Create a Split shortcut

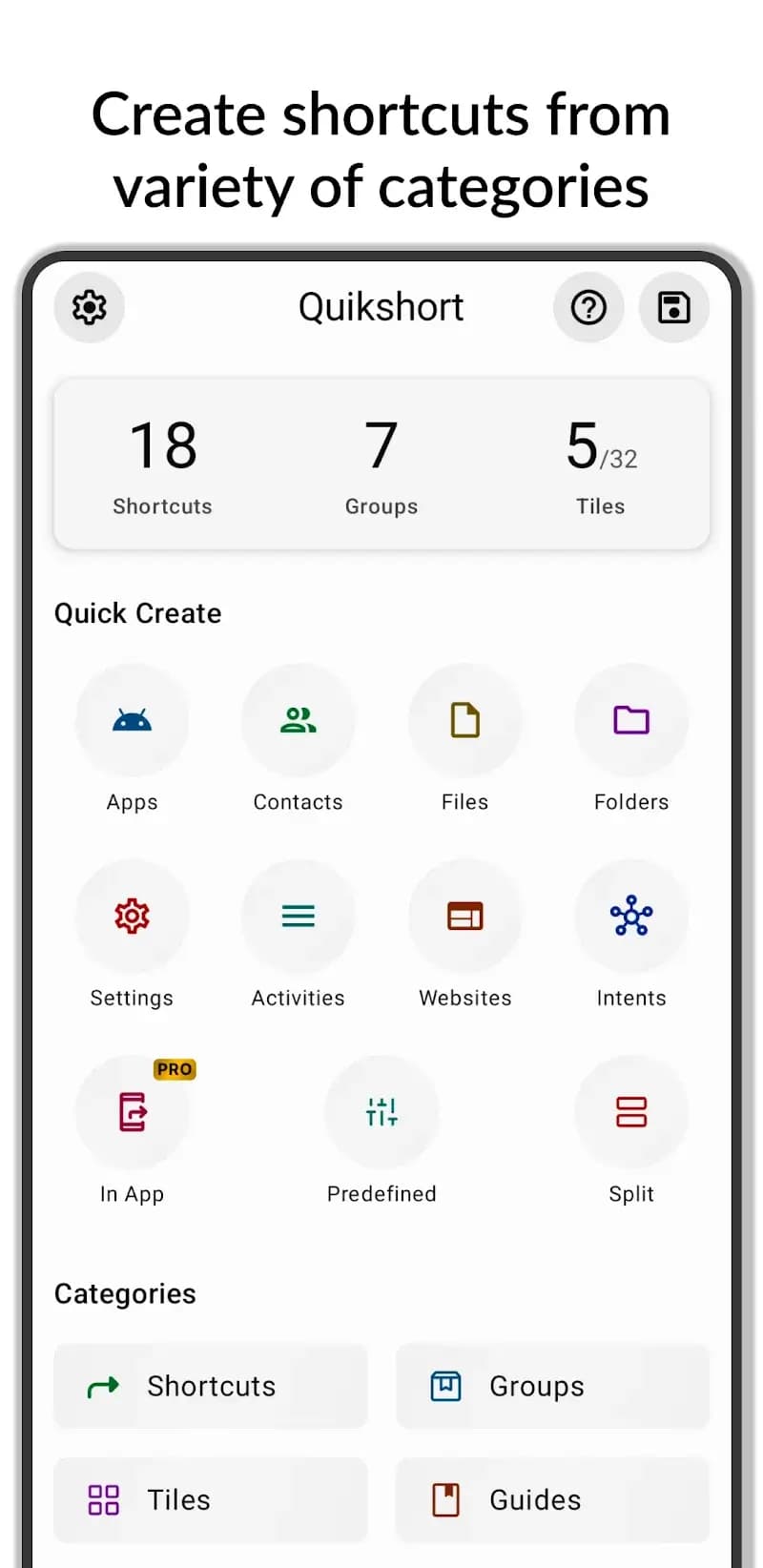[631, 1112]
